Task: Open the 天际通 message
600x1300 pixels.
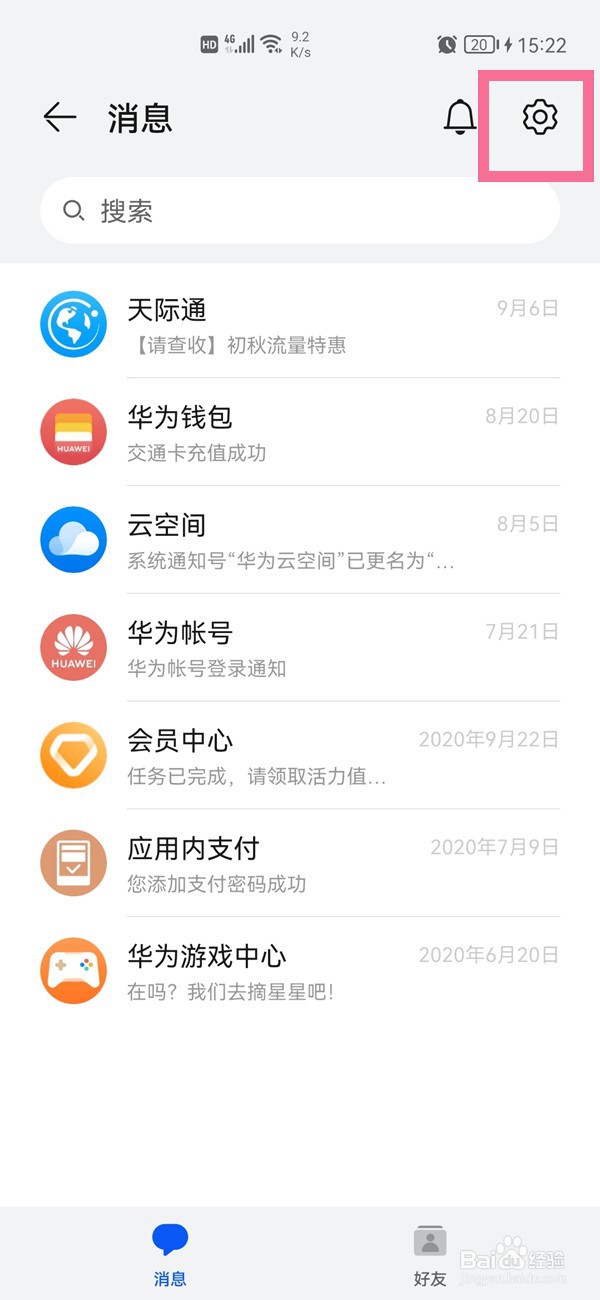Action: (300, 325)
